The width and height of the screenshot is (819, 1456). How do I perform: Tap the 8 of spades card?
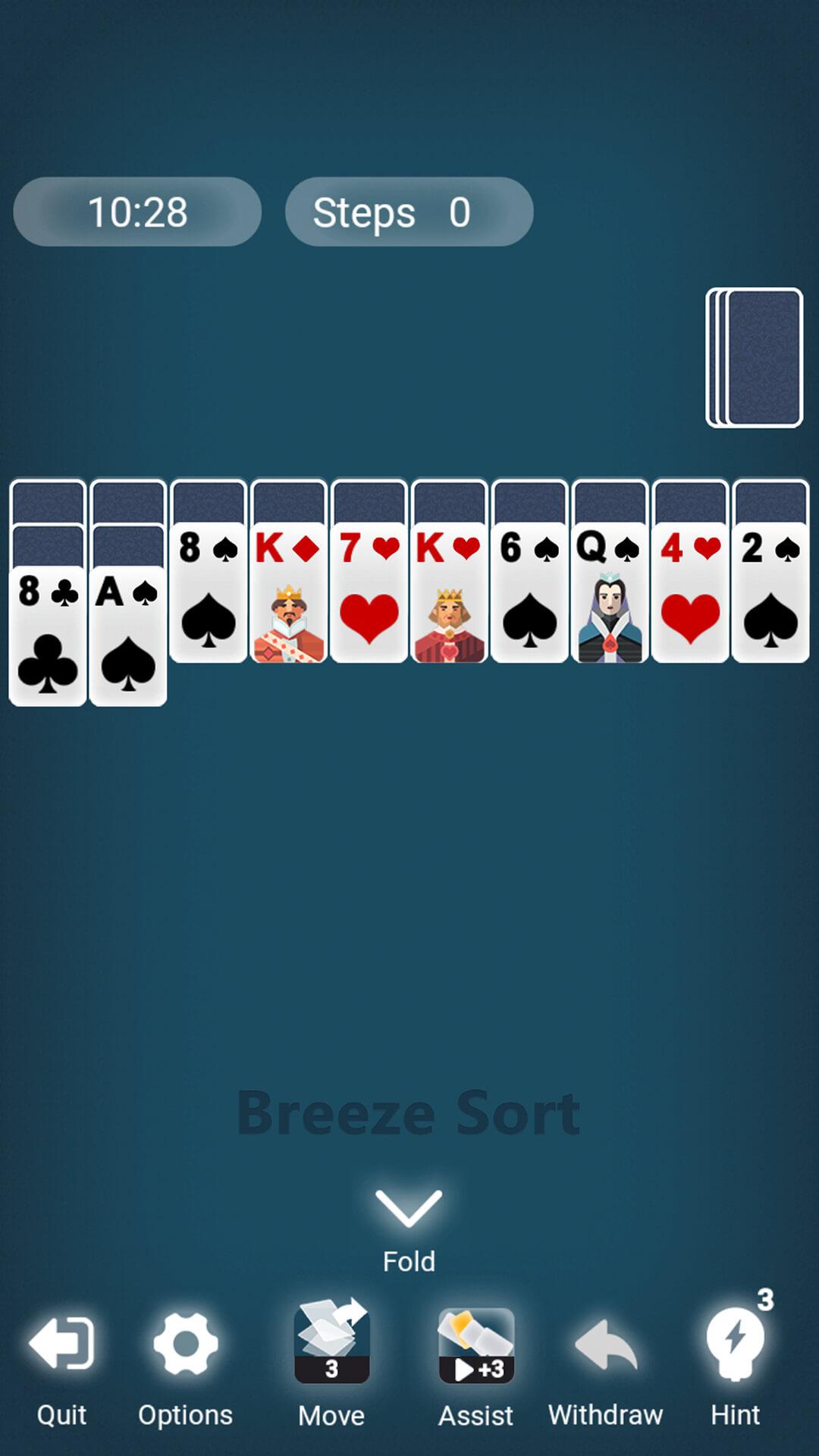(209, 593)
